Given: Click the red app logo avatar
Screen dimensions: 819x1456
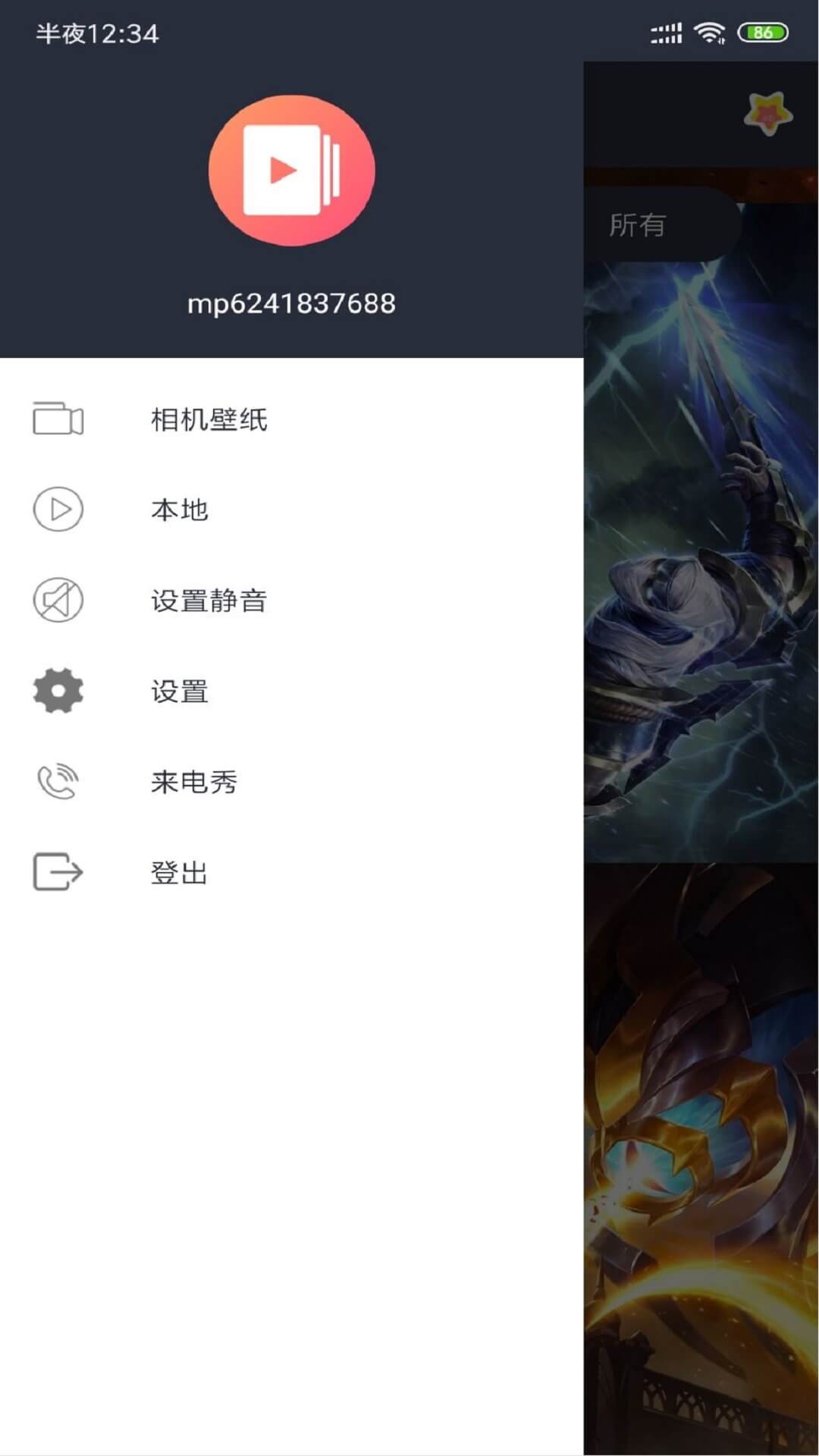Looking at the screenshot, I should tap(290, 171).
